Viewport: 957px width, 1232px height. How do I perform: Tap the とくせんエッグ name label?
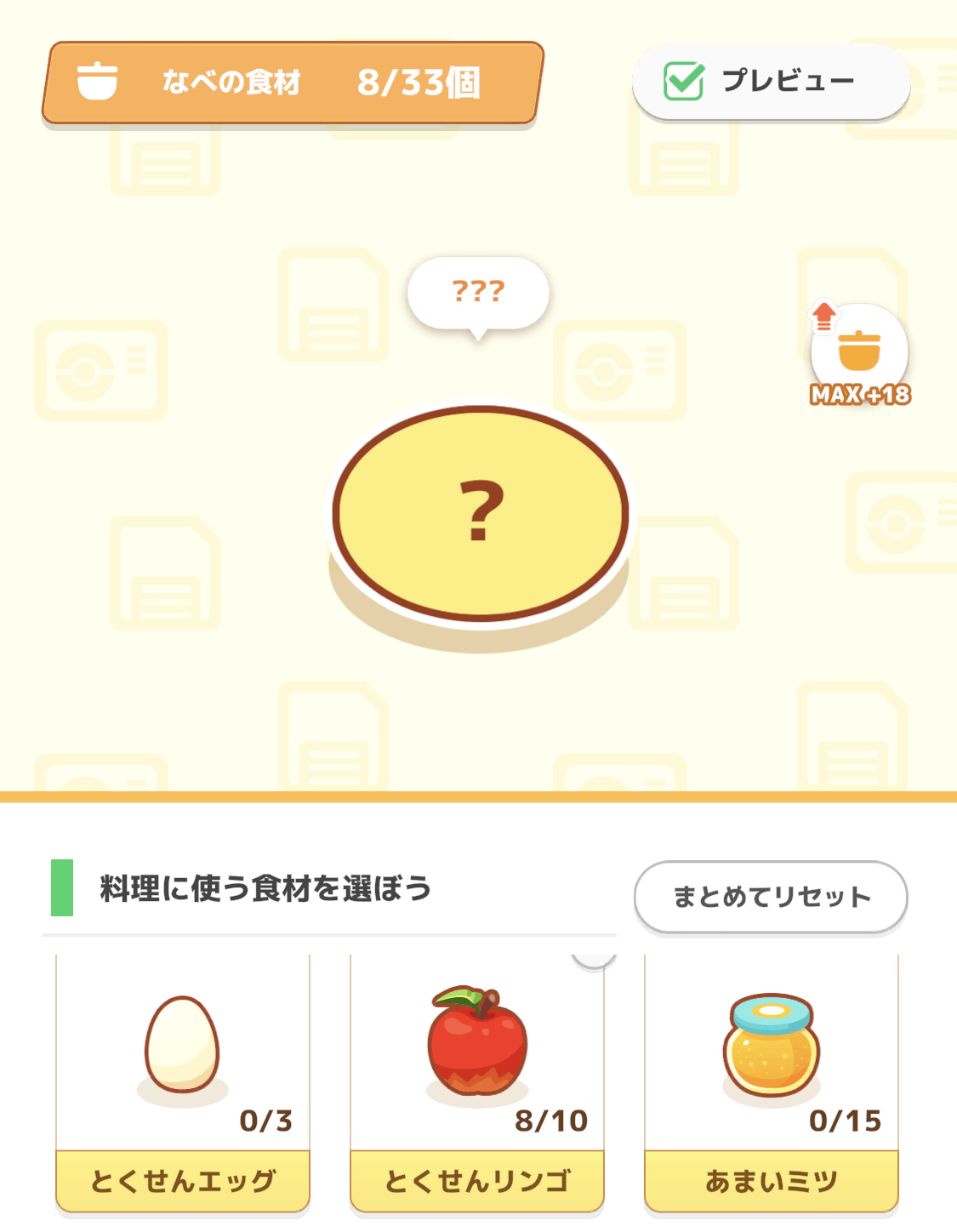tap(181, 1180)
